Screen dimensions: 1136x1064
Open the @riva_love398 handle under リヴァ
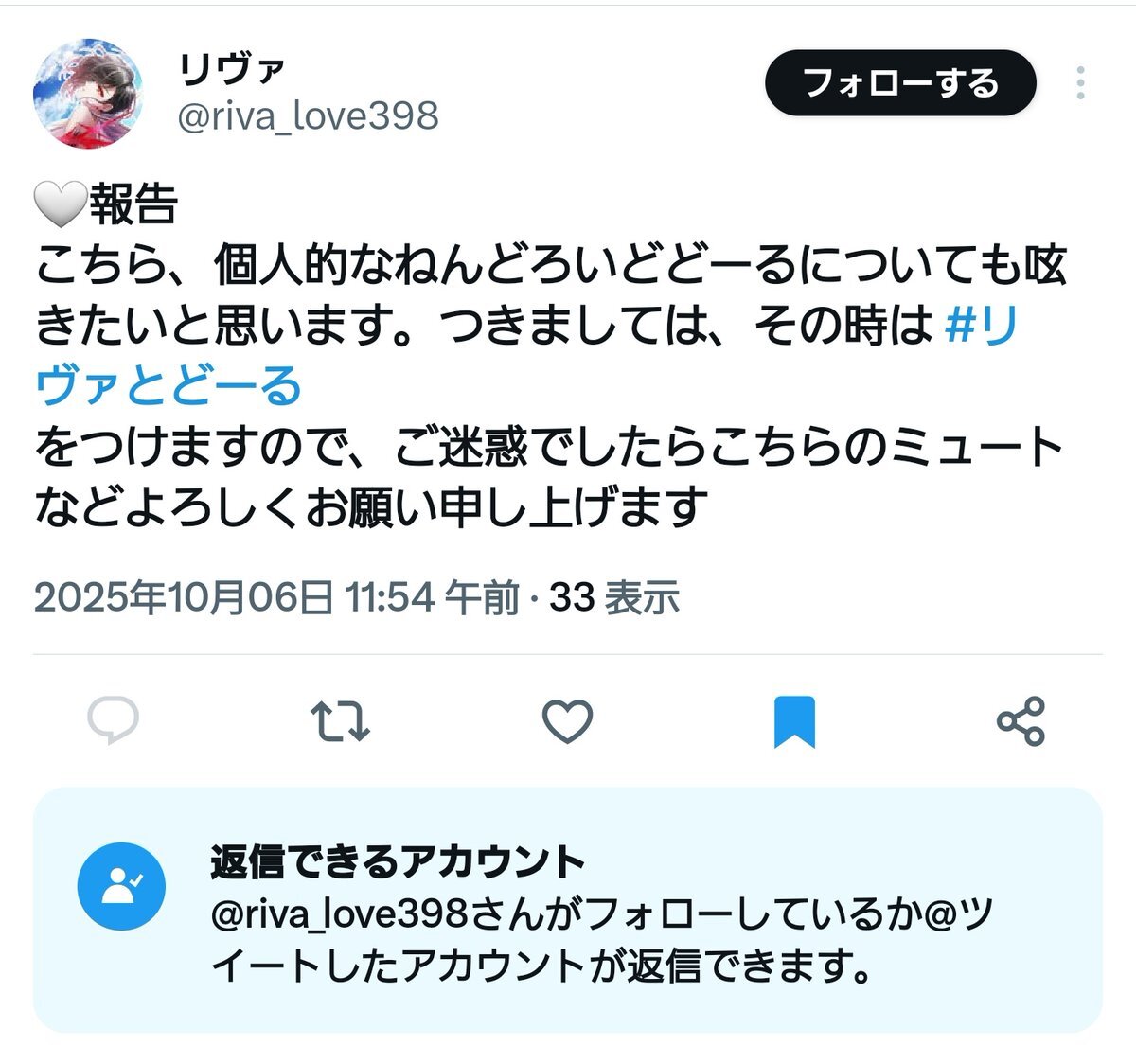308,115
